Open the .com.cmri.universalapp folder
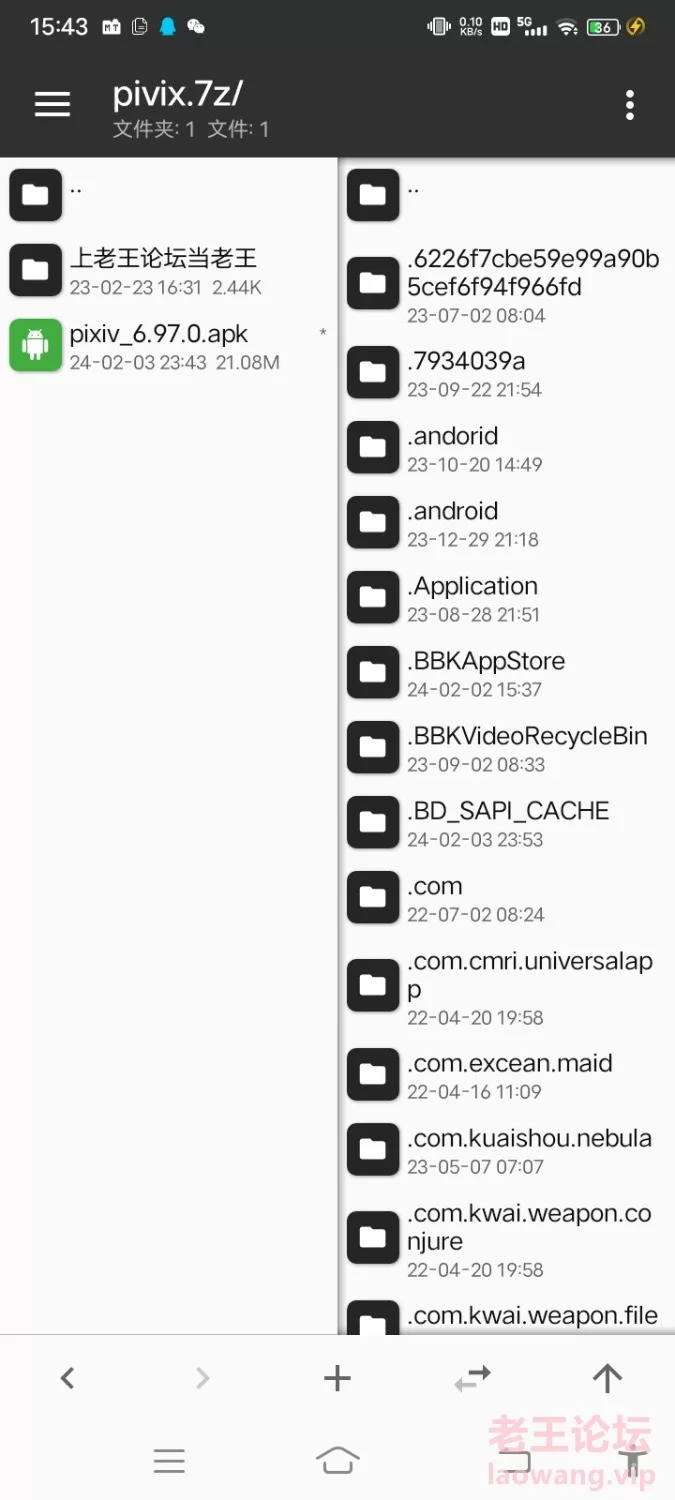Viewport: 675px width, 1500px height. [x=505, y=986]
